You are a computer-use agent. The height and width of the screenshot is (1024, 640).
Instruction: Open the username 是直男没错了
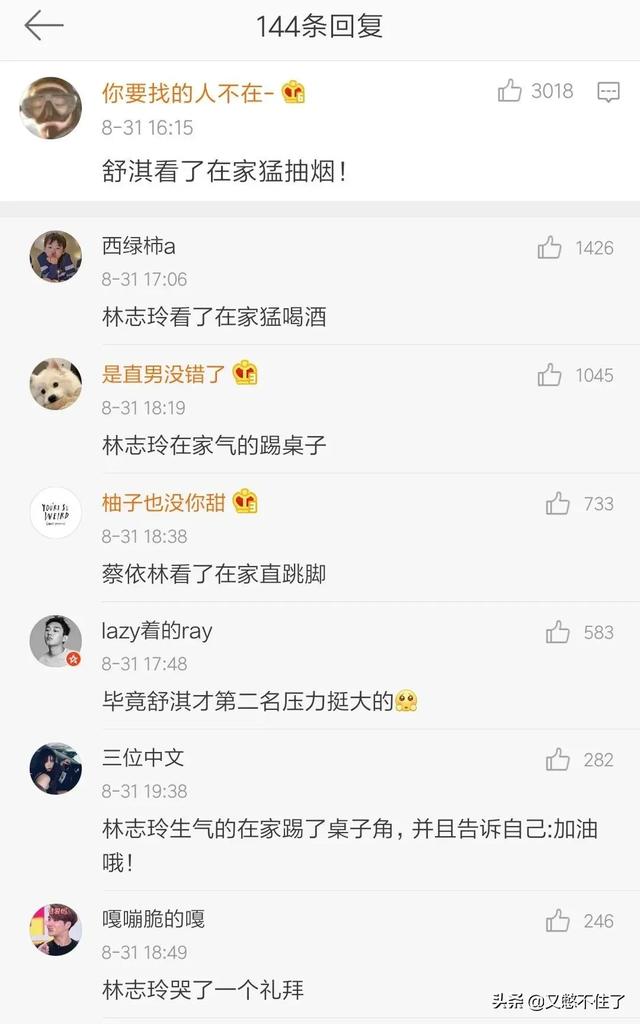pos(163,374)
